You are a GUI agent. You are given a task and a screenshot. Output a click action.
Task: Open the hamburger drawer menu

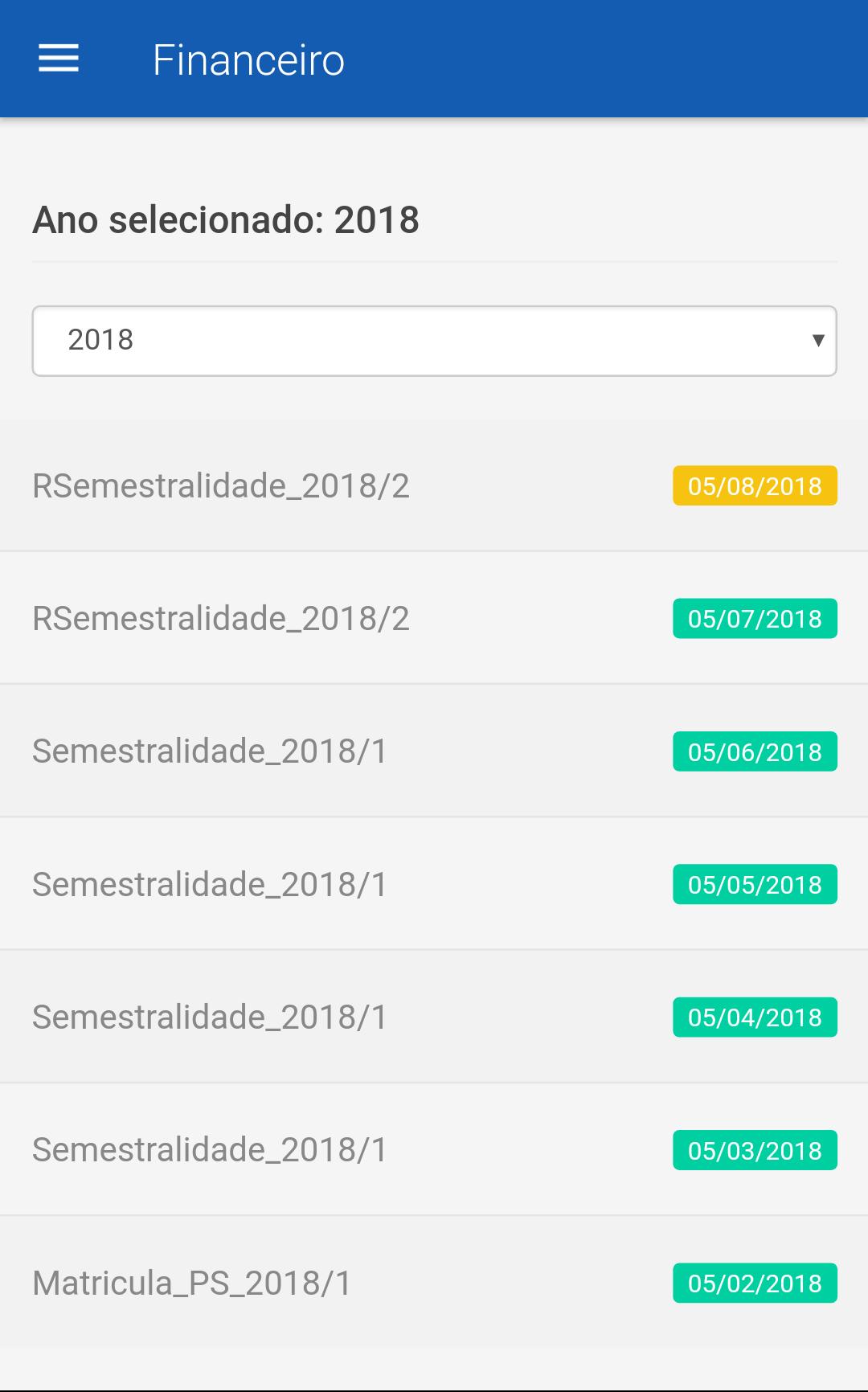point(59,59)
